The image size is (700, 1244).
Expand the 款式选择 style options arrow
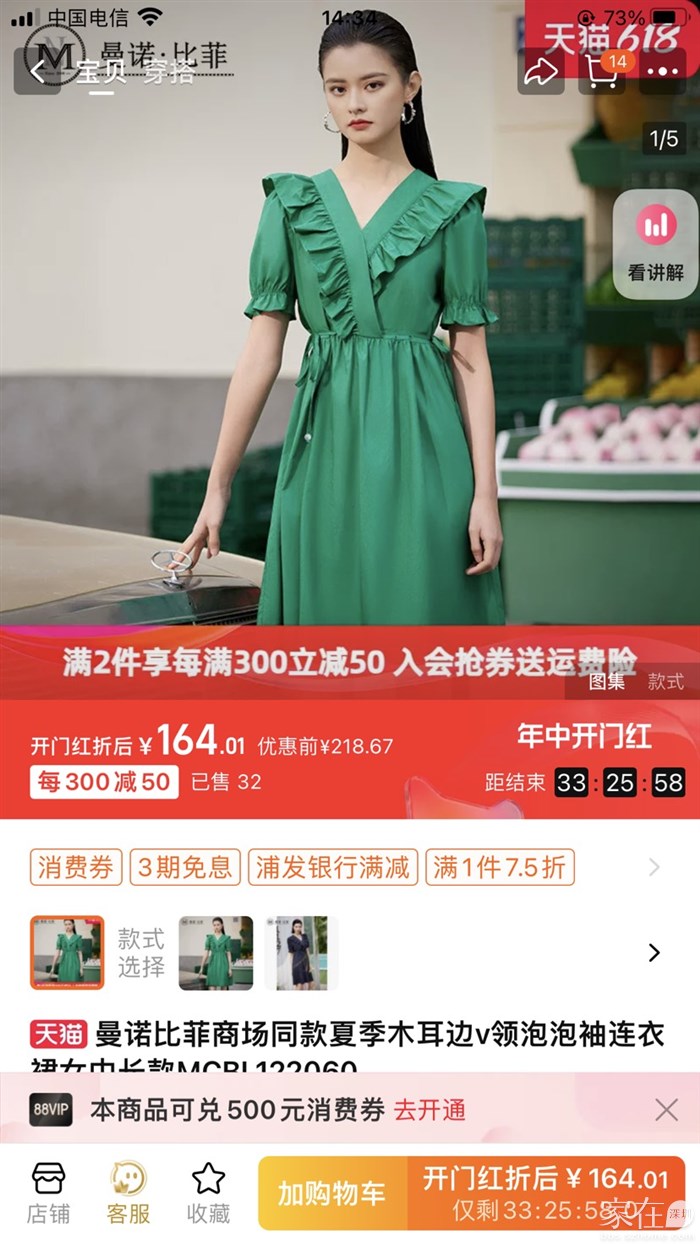[654, 952]
